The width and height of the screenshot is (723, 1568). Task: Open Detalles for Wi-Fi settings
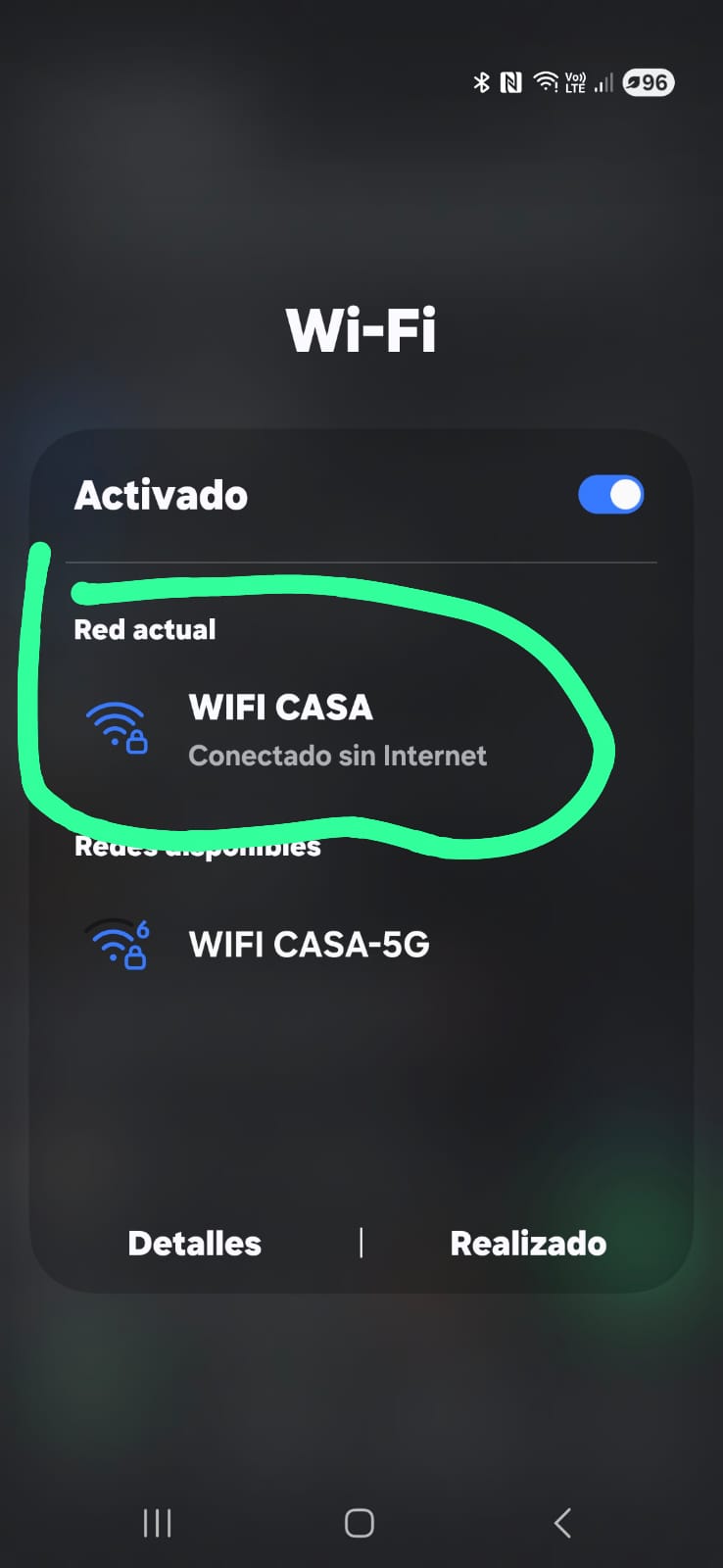(195, 1243)
